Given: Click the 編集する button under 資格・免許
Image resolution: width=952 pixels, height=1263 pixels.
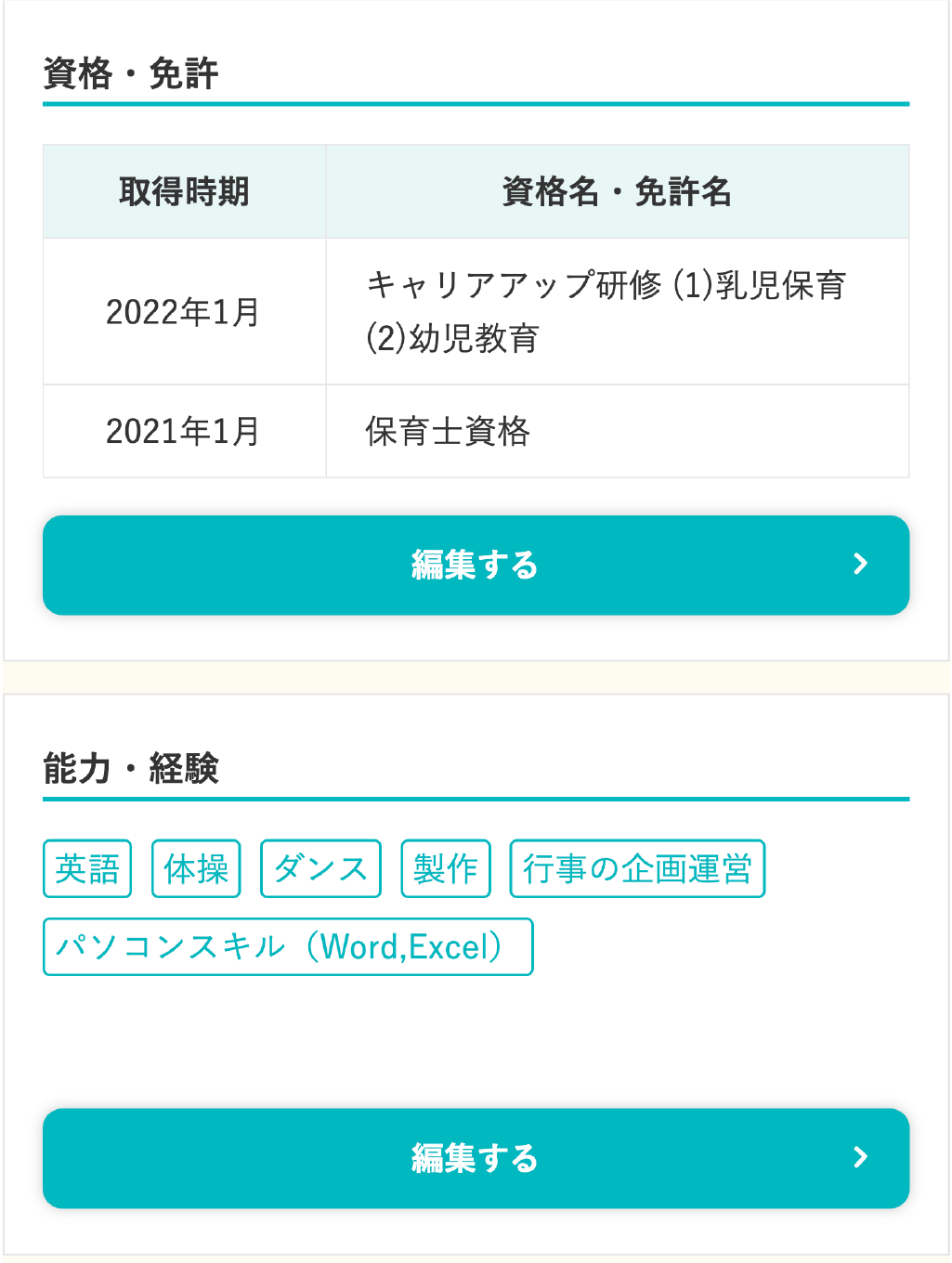Looking at the screenshot, I should [476, 565].
